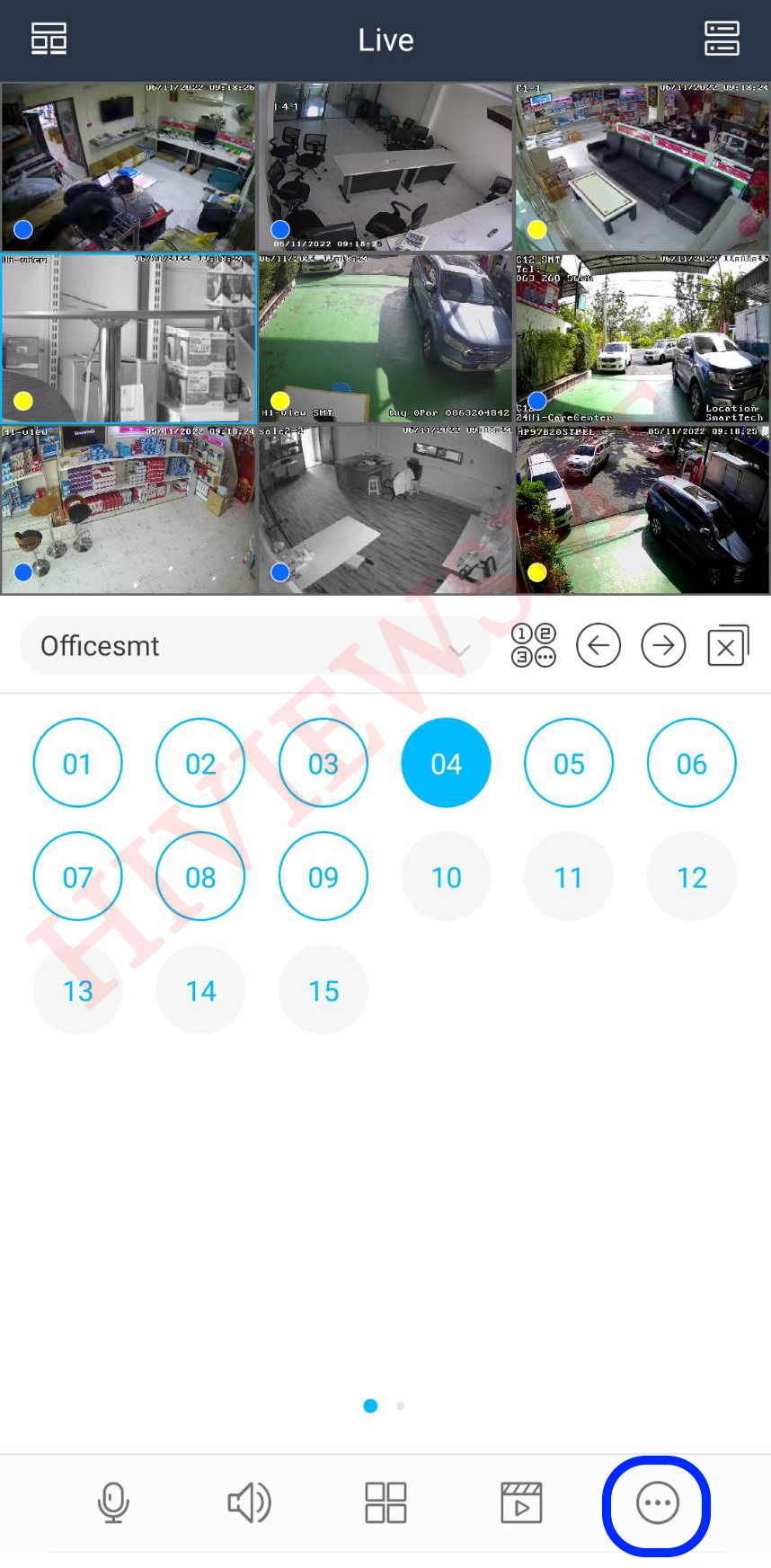Open the layout menu icon at top left

point(49,40)
